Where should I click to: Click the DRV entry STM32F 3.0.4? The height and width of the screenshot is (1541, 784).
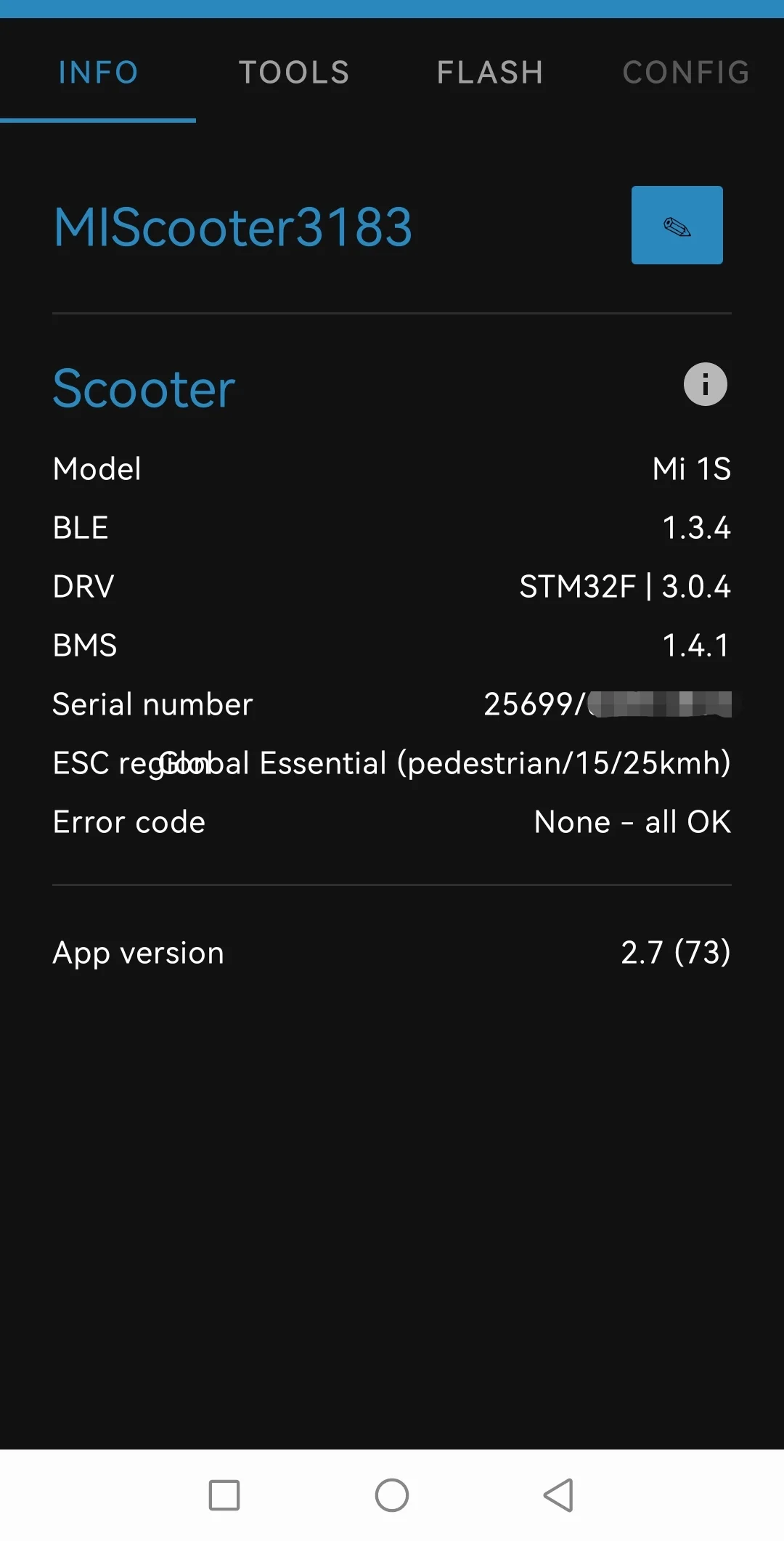coord(626,587)
